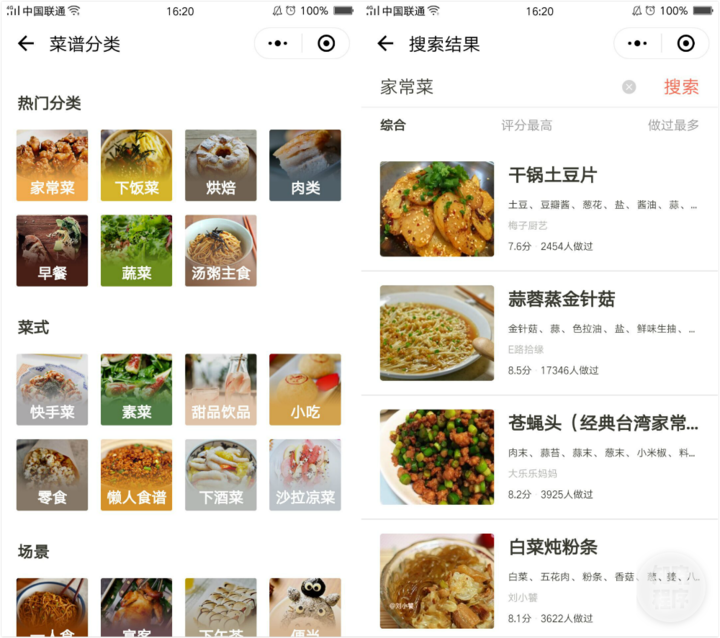This screenshot has width=720, height=638.
Task: Browse the 早餐 category
Action: (52, 250)
